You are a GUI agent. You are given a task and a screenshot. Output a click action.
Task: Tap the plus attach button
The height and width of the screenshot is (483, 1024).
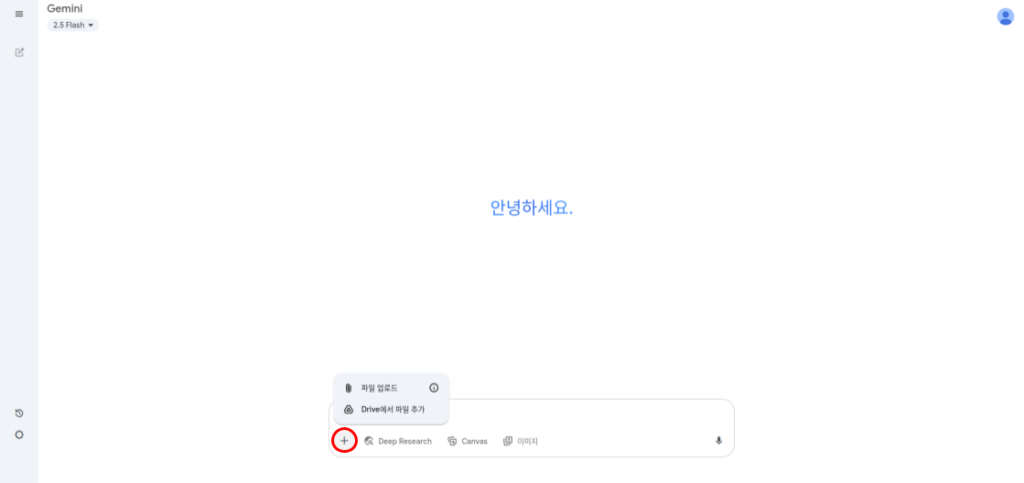344,441
